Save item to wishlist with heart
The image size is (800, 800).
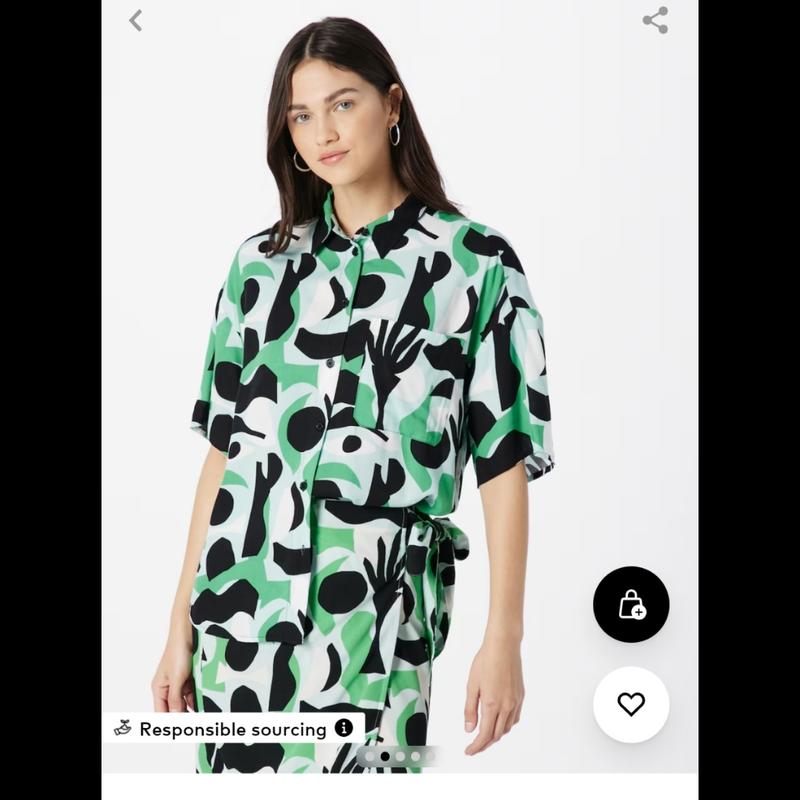(631, 704)
